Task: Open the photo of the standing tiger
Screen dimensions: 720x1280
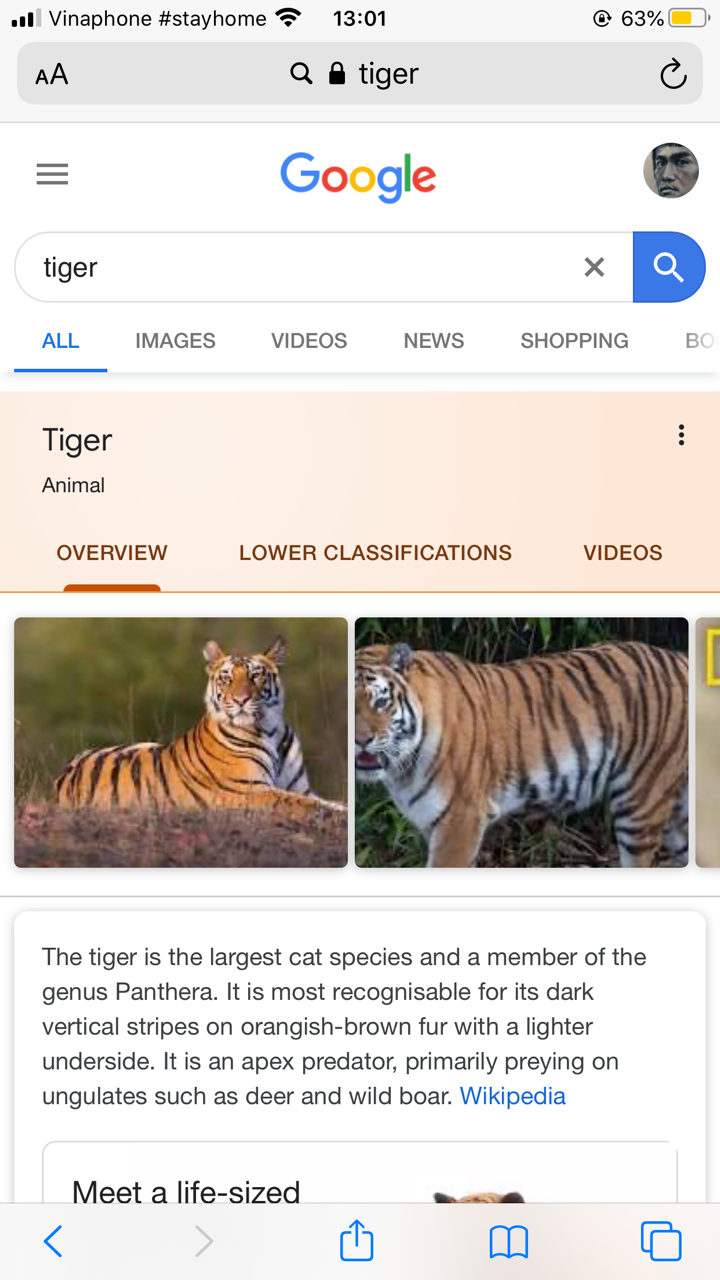Action: [x=521, y=742]
